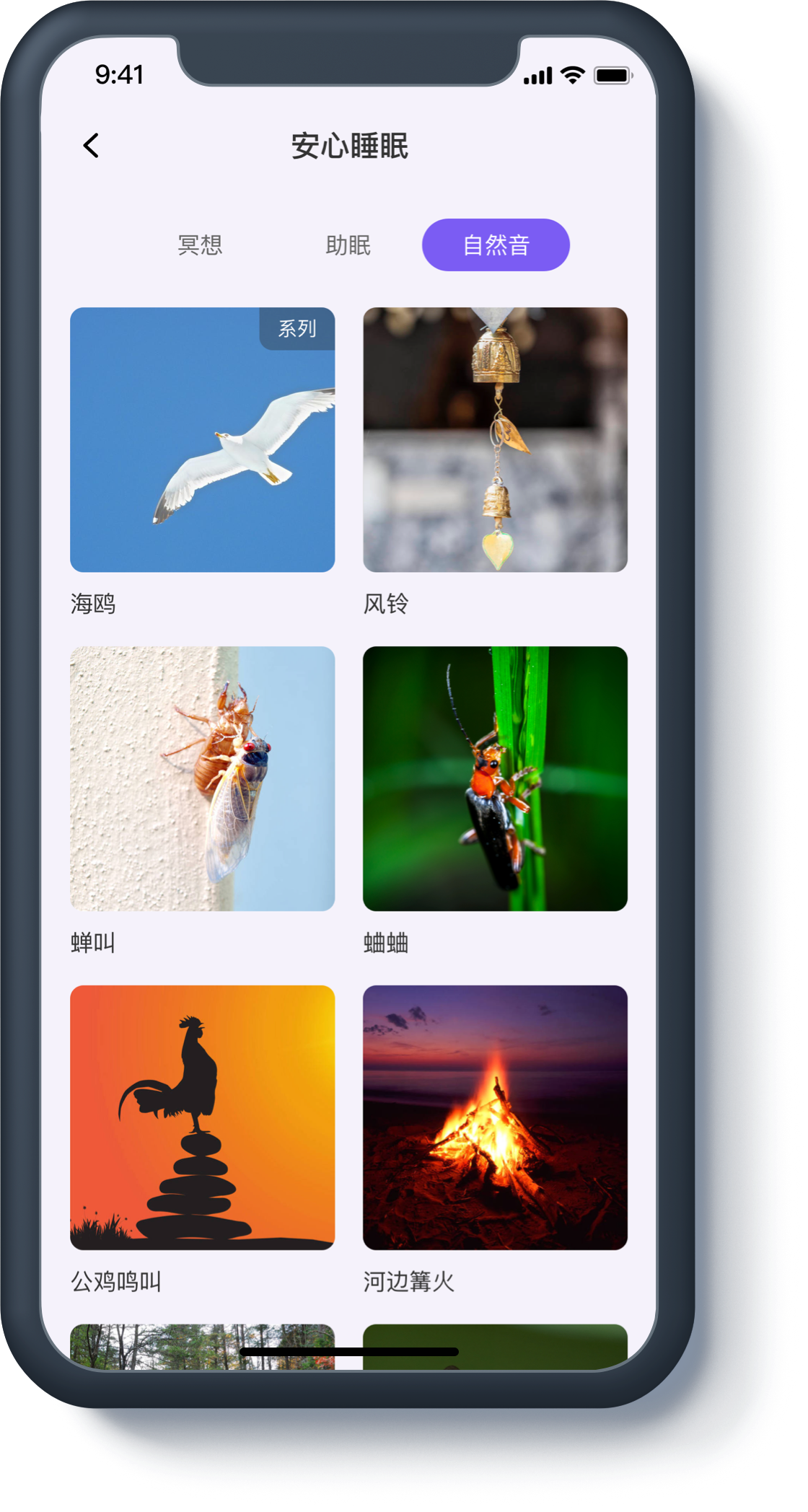
Task: Play the 风铃 wind chime sound
Action: pos(495,440)
